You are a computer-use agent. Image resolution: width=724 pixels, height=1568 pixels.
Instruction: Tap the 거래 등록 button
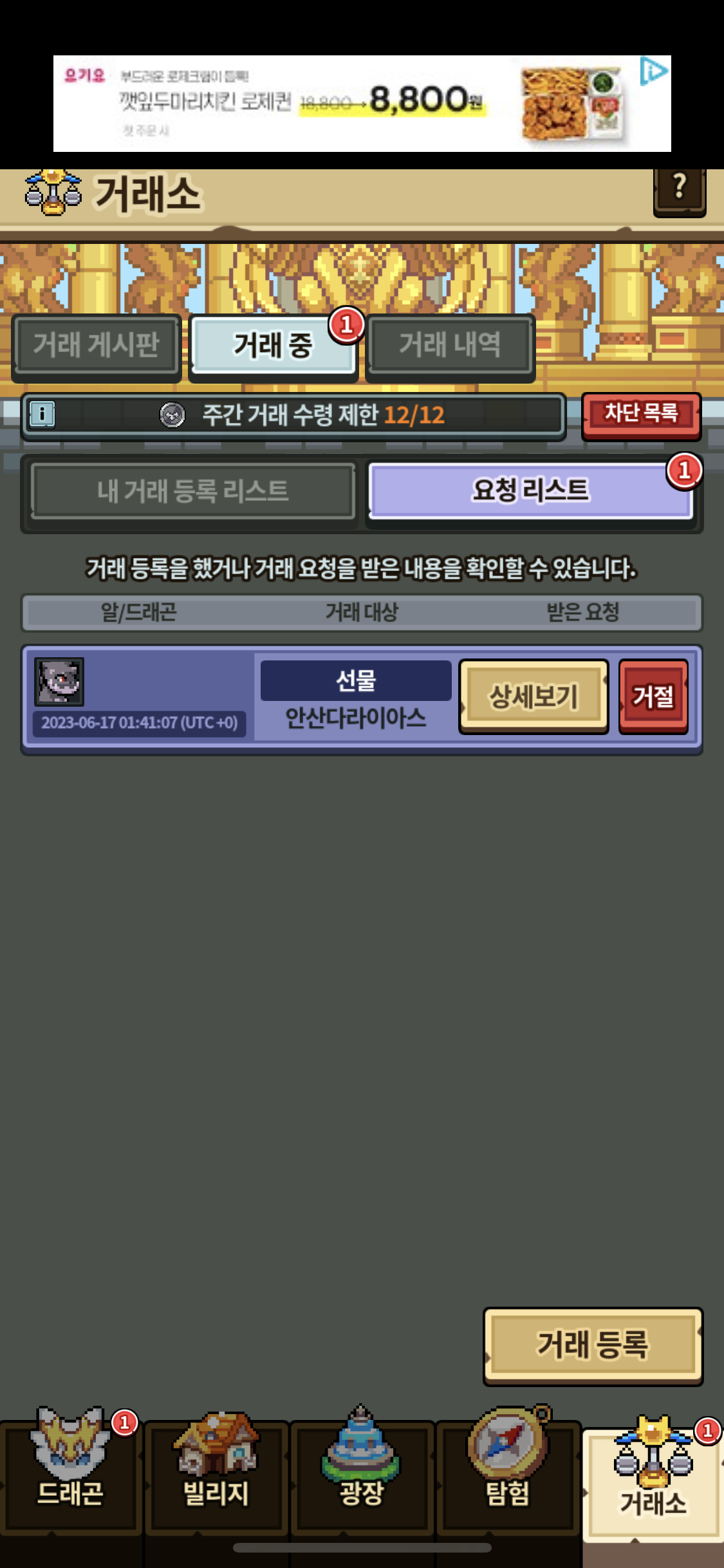tap(592, 1345)
